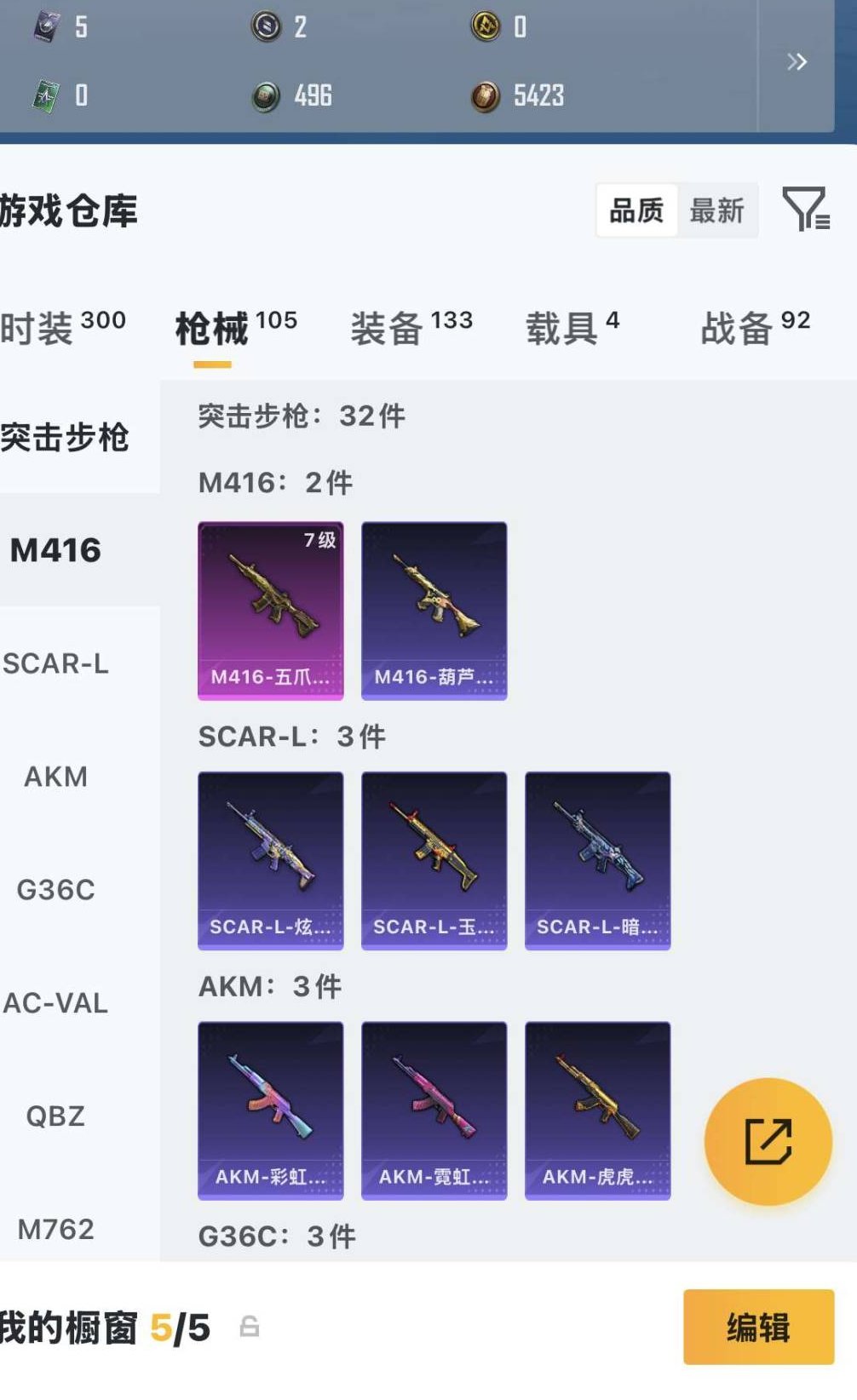
Task: Select the AKM-虎虎 weapon skin
Action: (x=597, y=1109)
